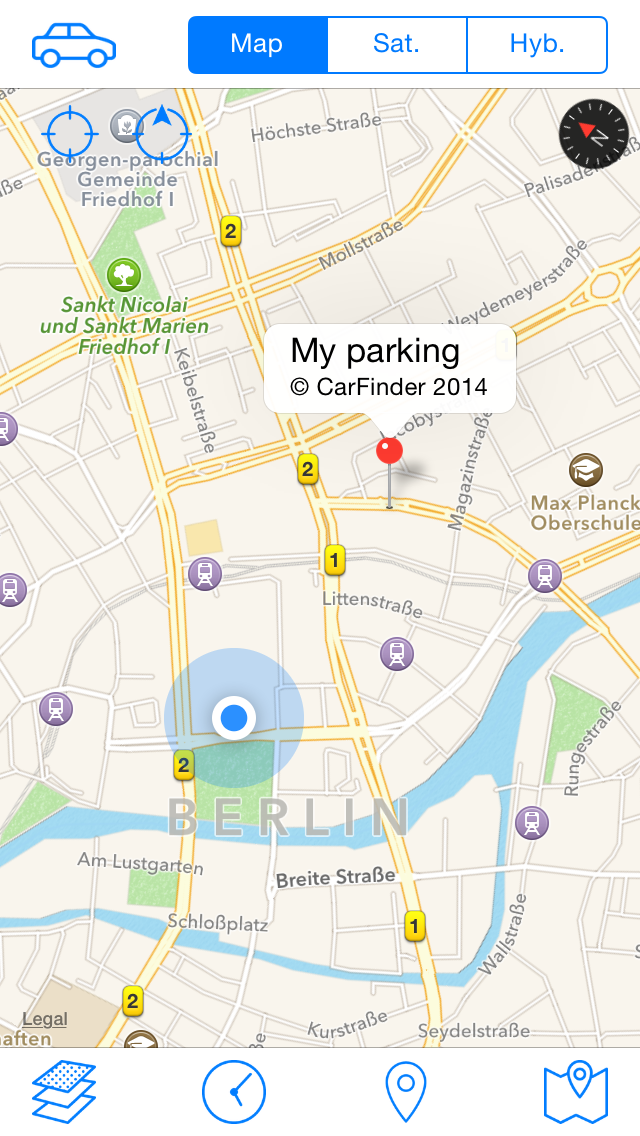Image resolution: width=640 pixels, height=1136 pixels.
Task: Tap the red parking pin
Action: (389, 451)
